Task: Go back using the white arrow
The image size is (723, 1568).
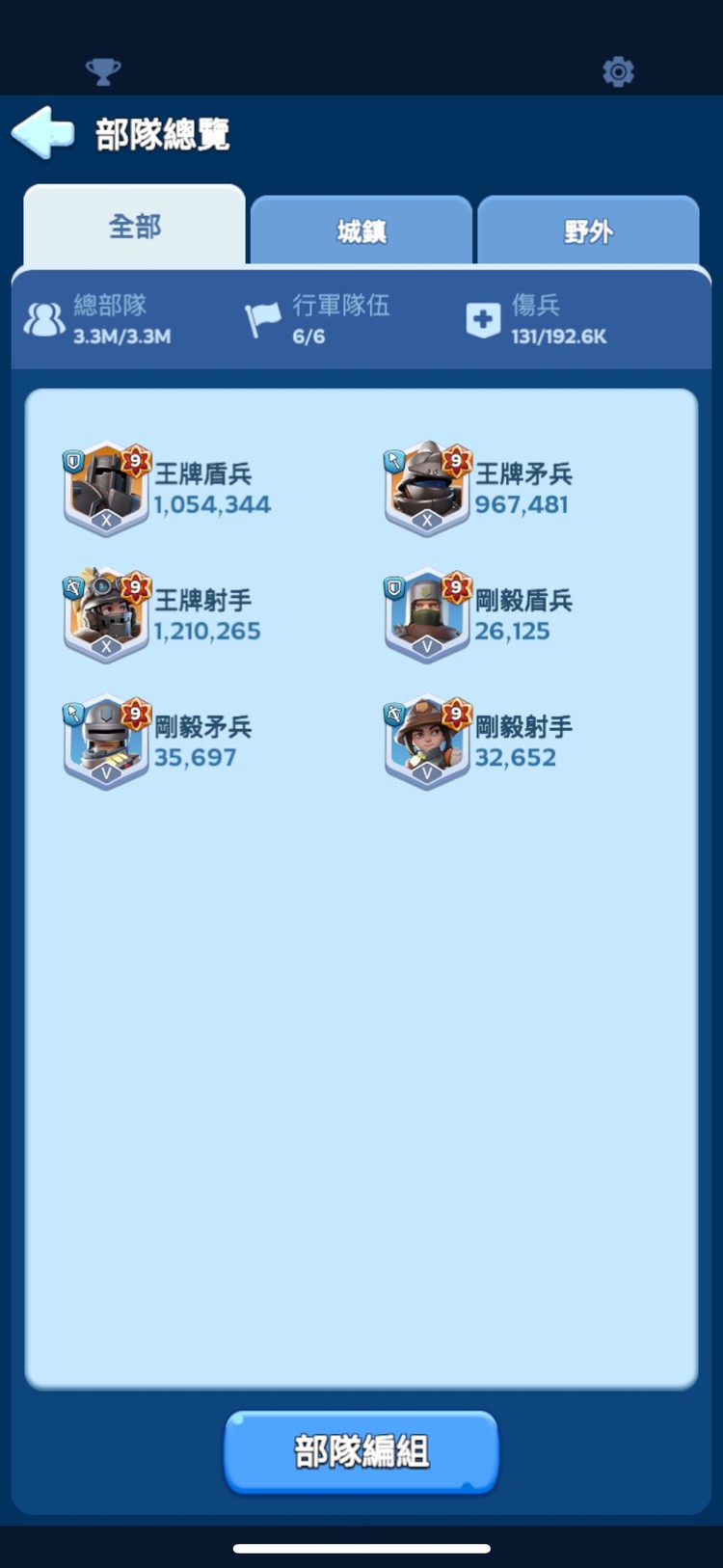Action: 42,132
